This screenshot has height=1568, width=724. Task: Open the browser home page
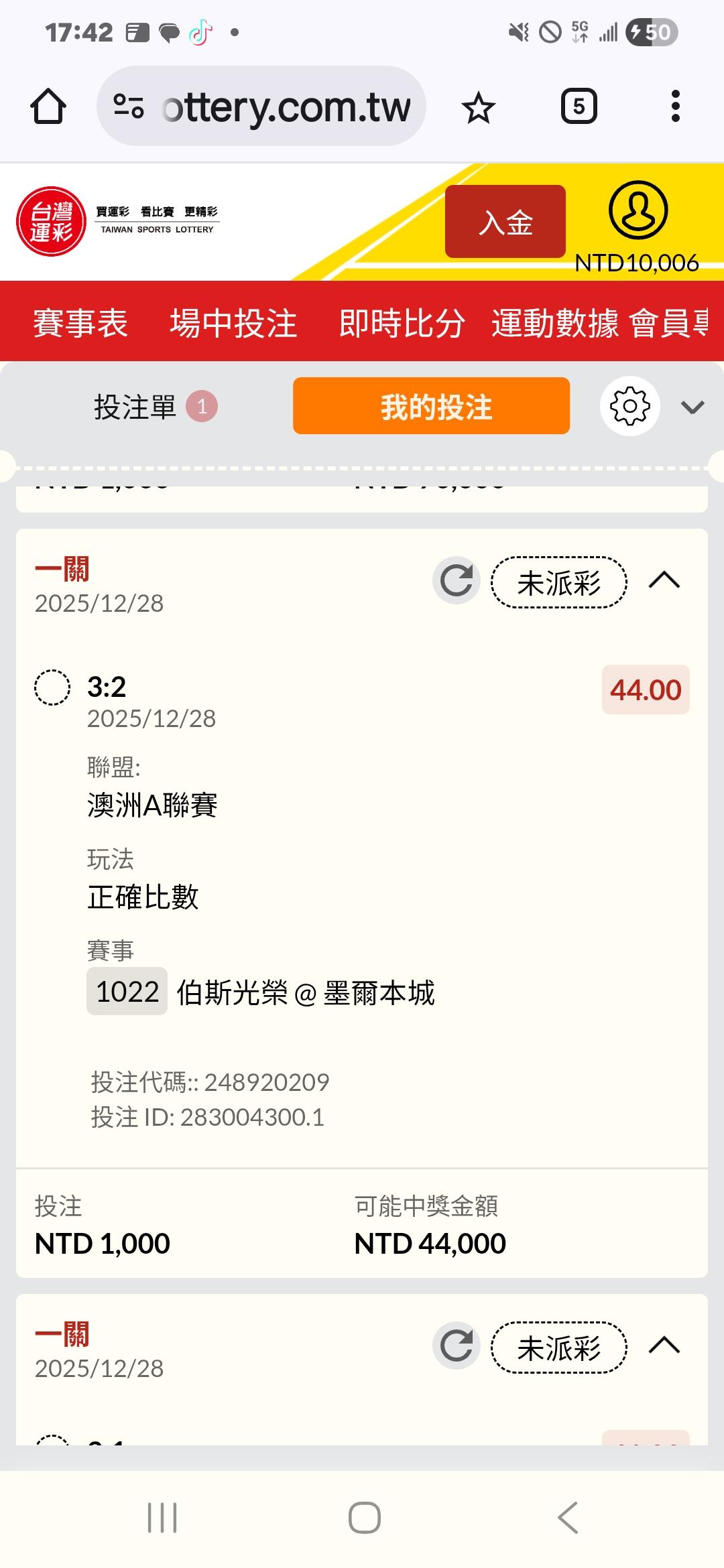[x=48, y=107]
